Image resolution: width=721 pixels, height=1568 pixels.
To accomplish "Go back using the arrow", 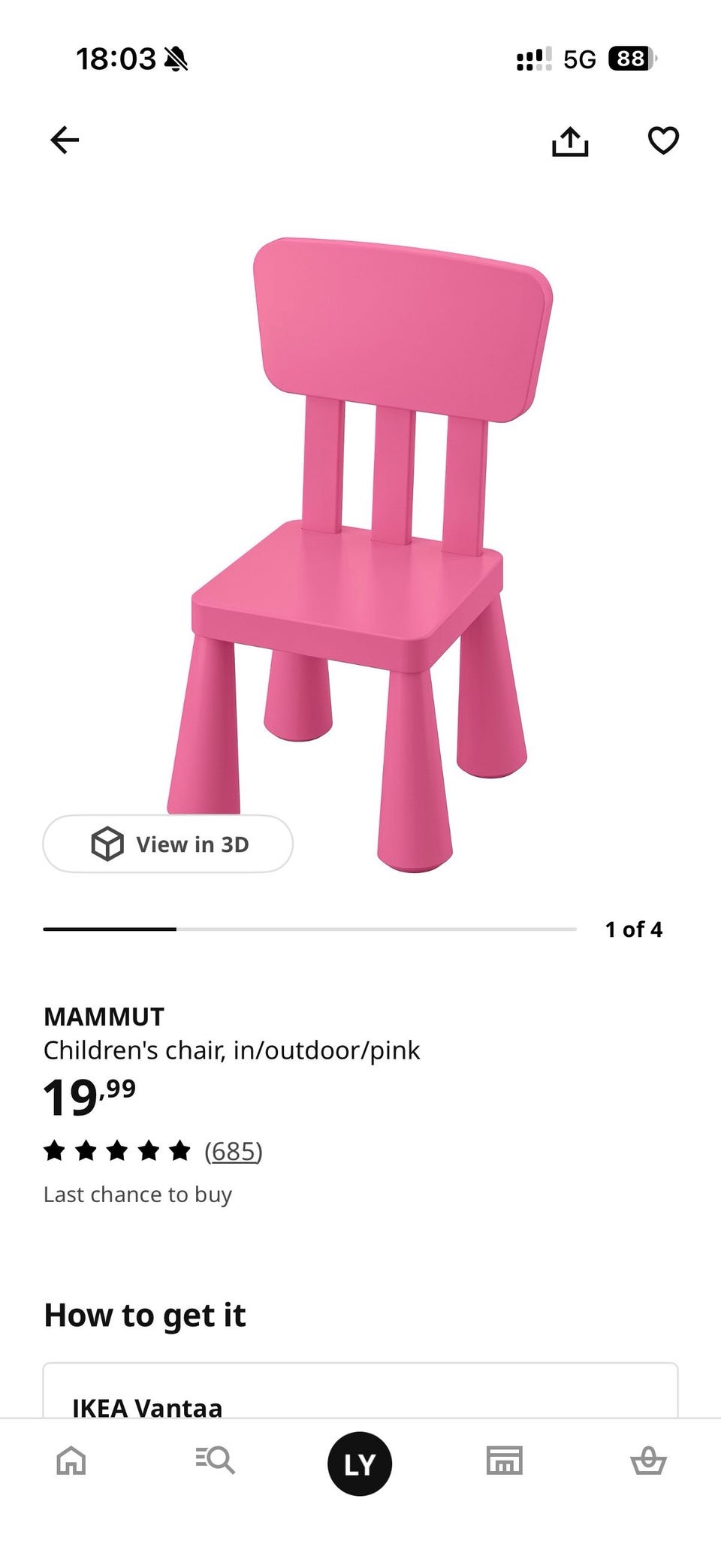I will click(x=65, y=140).
